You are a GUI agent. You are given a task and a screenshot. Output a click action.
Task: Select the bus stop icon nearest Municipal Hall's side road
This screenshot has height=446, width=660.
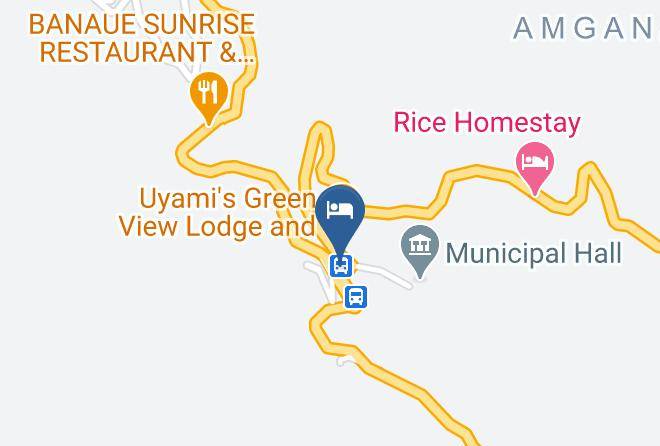[356, 297]
